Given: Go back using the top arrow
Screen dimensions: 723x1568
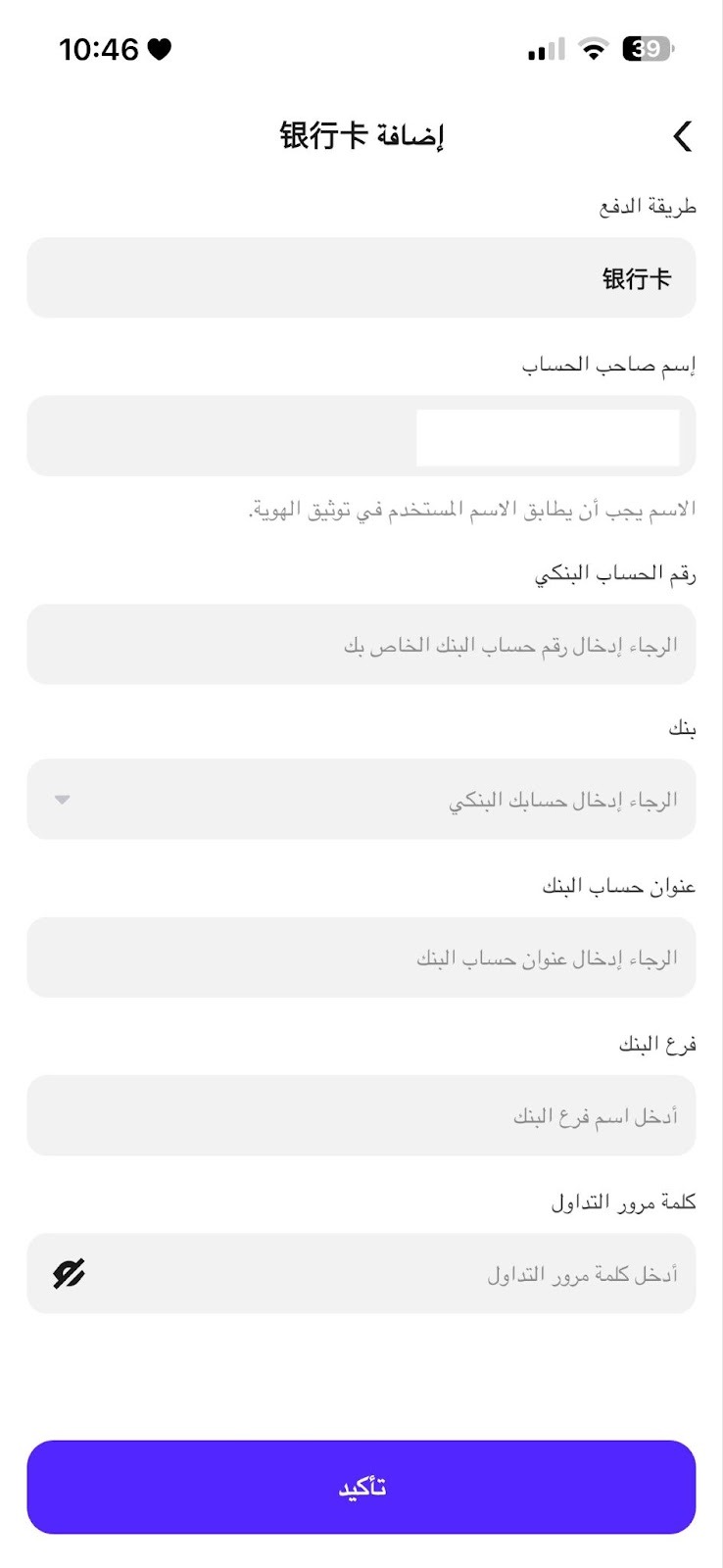Looking at the screenshot, I should pos(683,136).
